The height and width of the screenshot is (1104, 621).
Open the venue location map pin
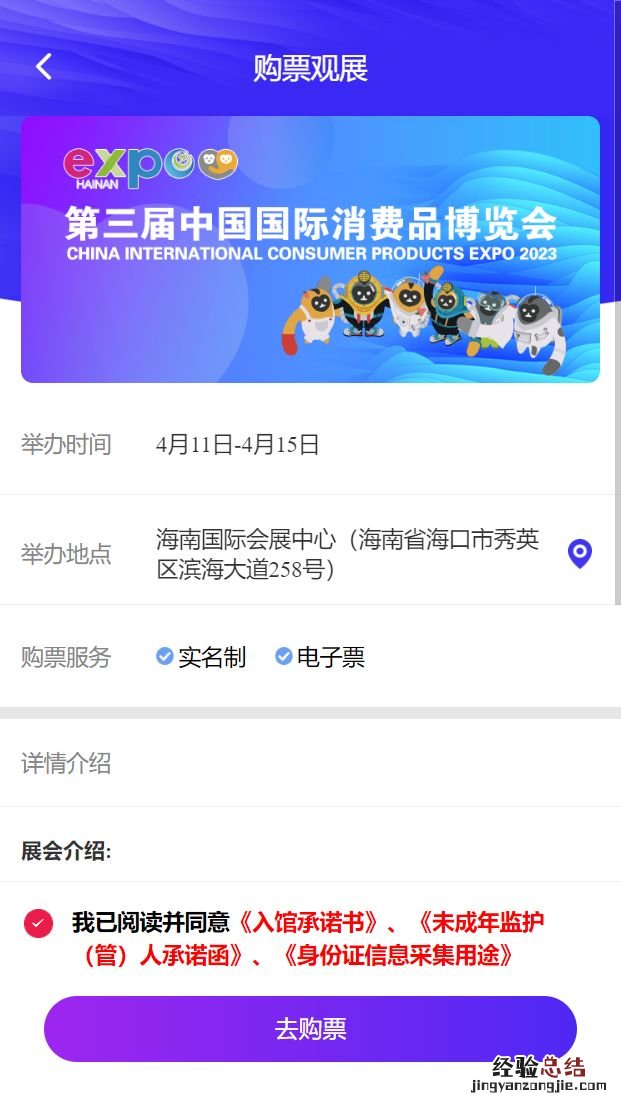click(x=580, y=553)
